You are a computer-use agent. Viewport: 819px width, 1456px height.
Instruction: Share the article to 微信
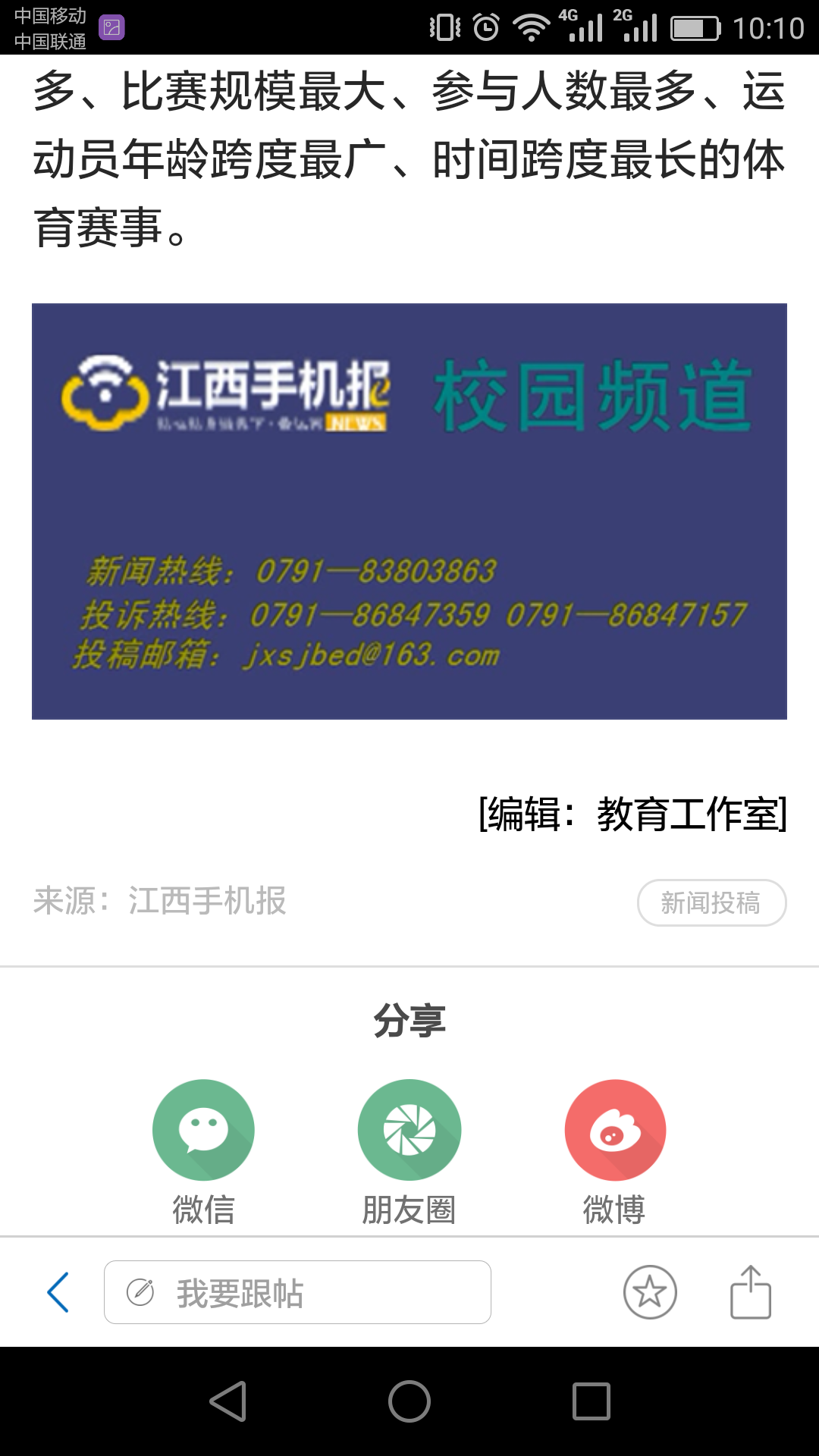tap(203, 1130)
